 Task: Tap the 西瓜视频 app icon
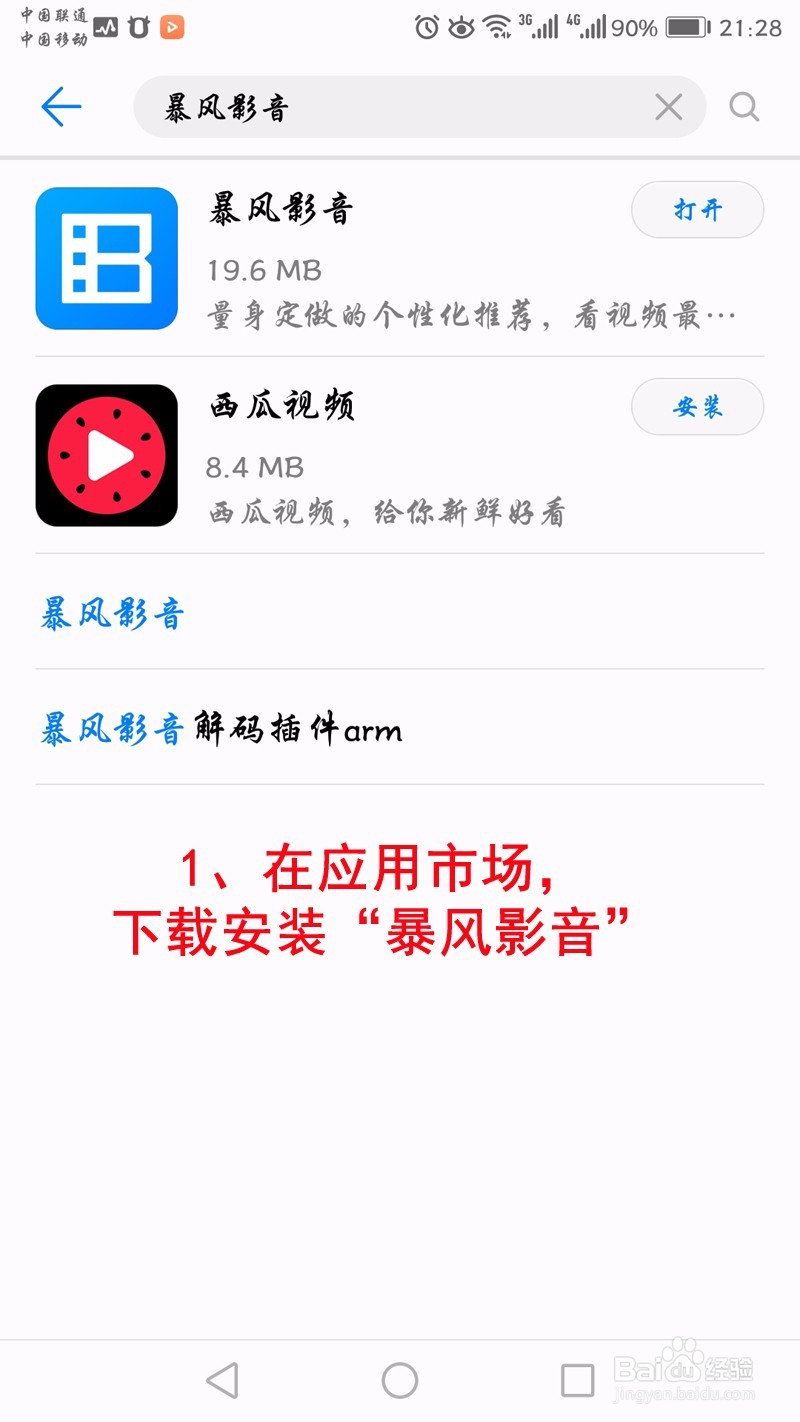106,454
